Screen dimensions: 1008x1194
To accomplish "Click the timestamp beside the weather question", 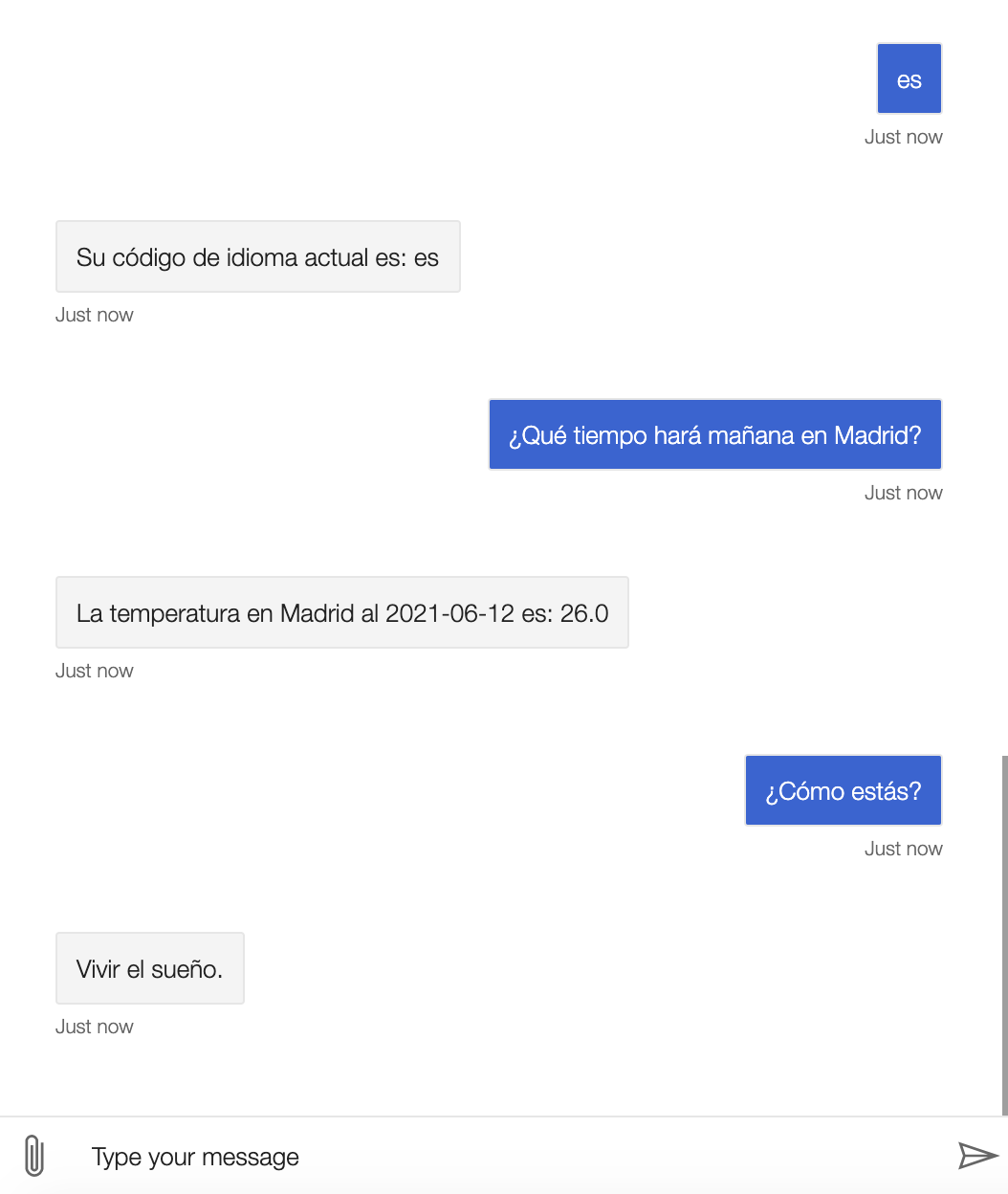I will (903, 493).
